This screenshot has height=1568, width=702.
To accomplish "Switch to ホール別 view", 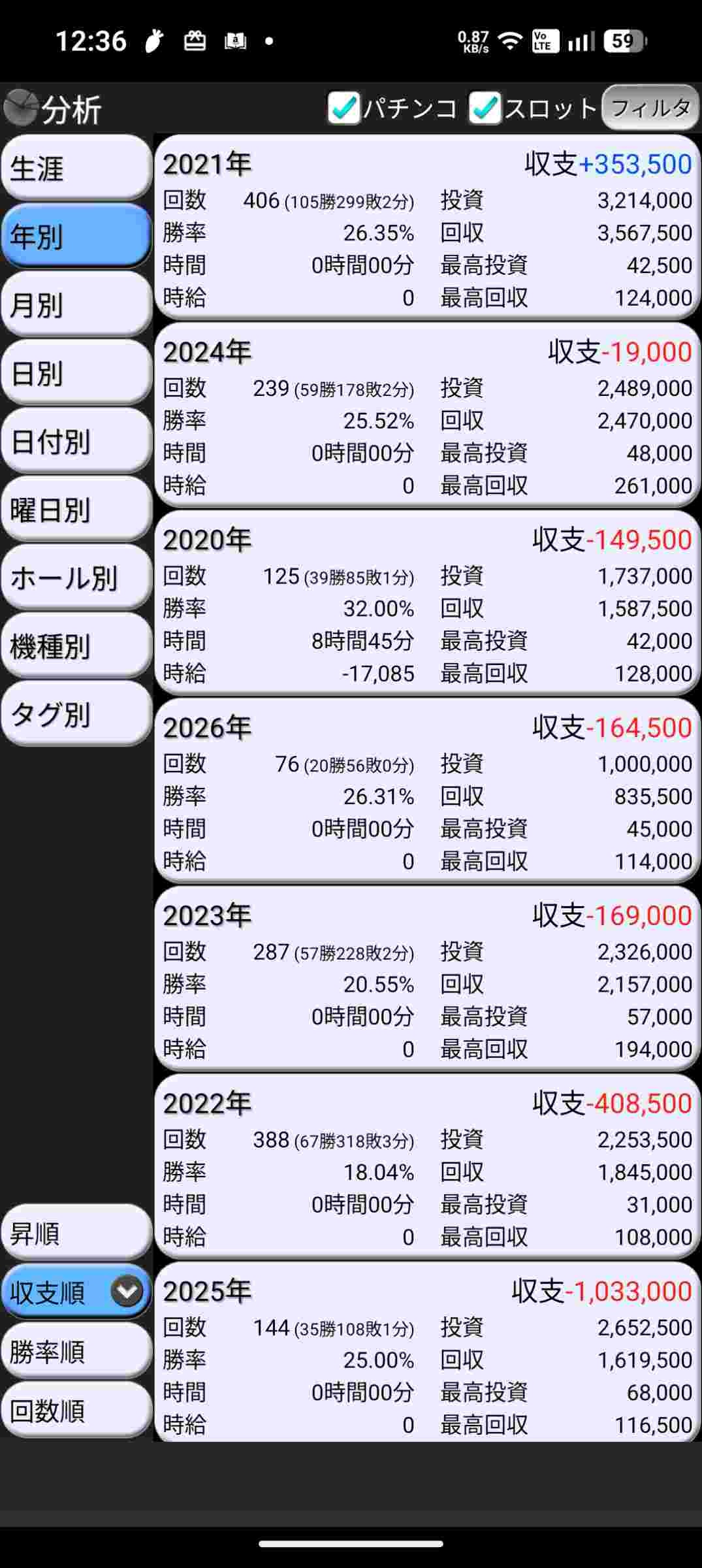I will pos(76,578).
